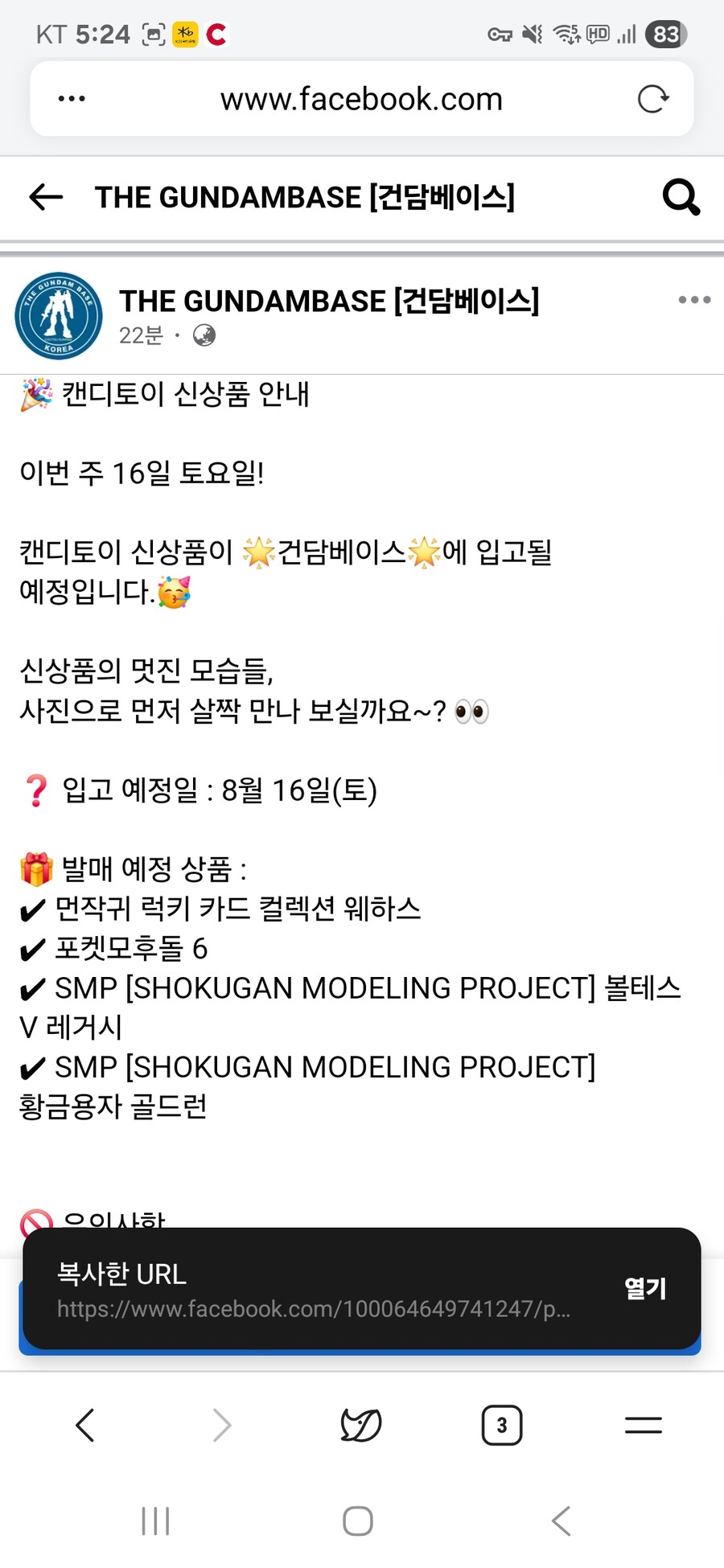Check the battery indicator showing 83
724x1568 pixels.
(664, 34)
